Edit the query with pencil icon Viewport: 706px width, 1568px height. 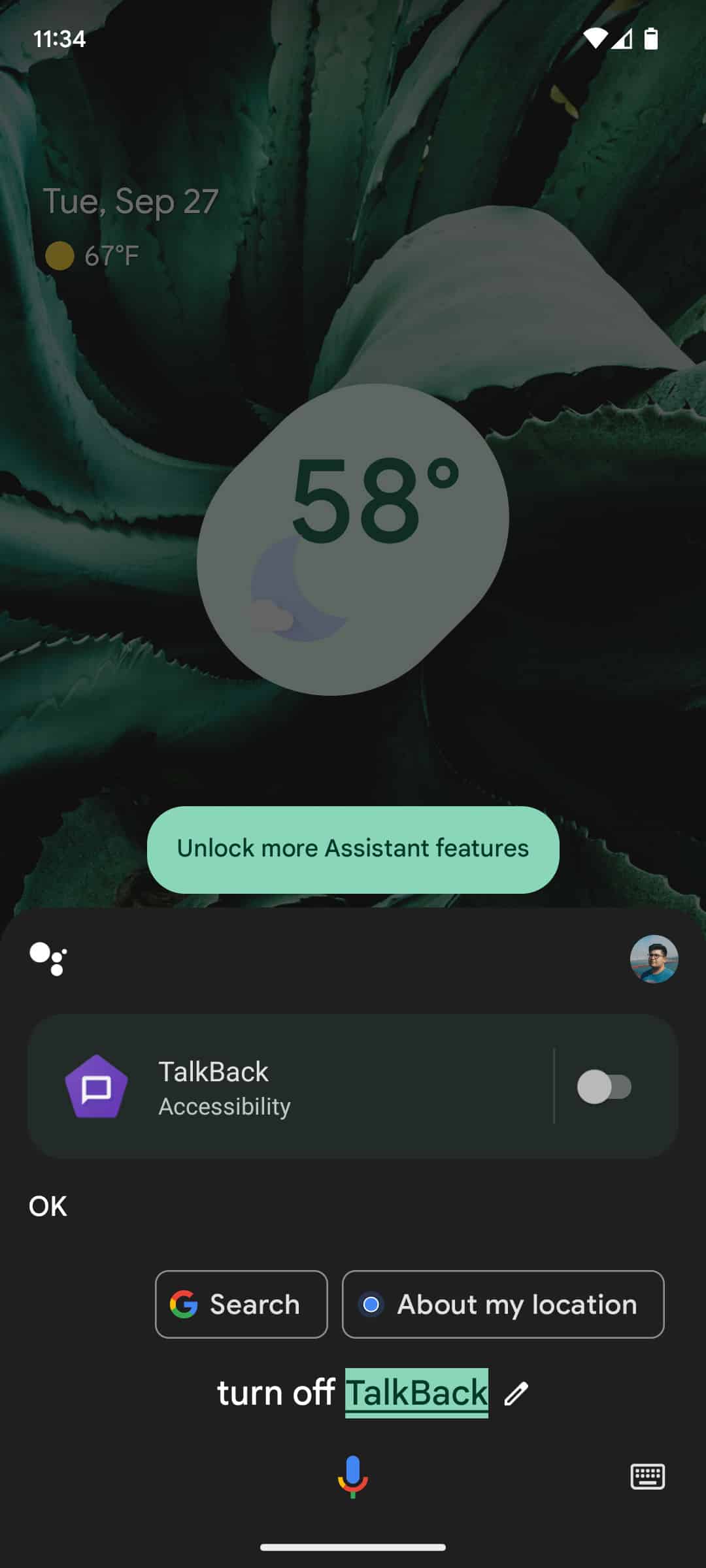516,1394
